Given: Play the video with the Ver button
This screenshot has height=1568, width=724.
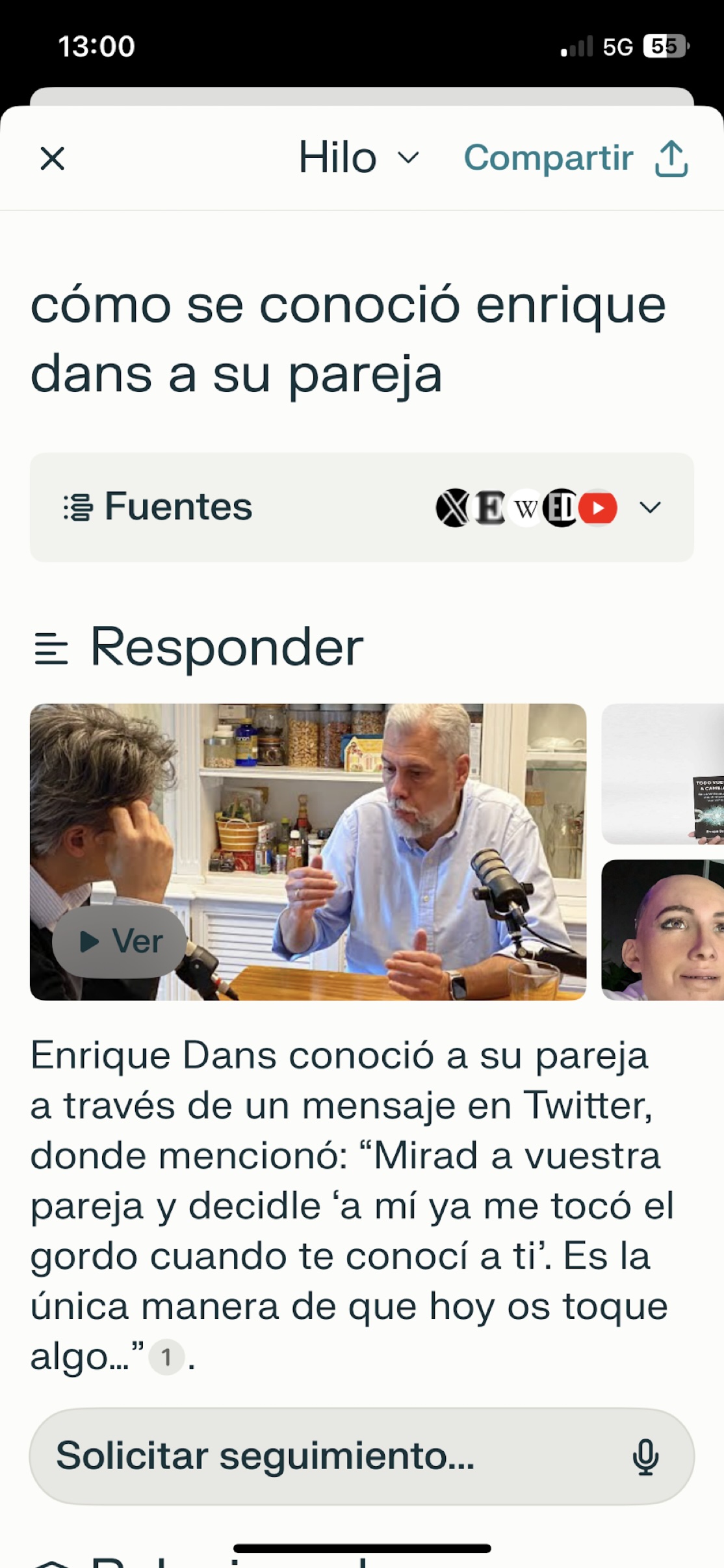Looking at the screenshot, I should [x=120, y=941].
